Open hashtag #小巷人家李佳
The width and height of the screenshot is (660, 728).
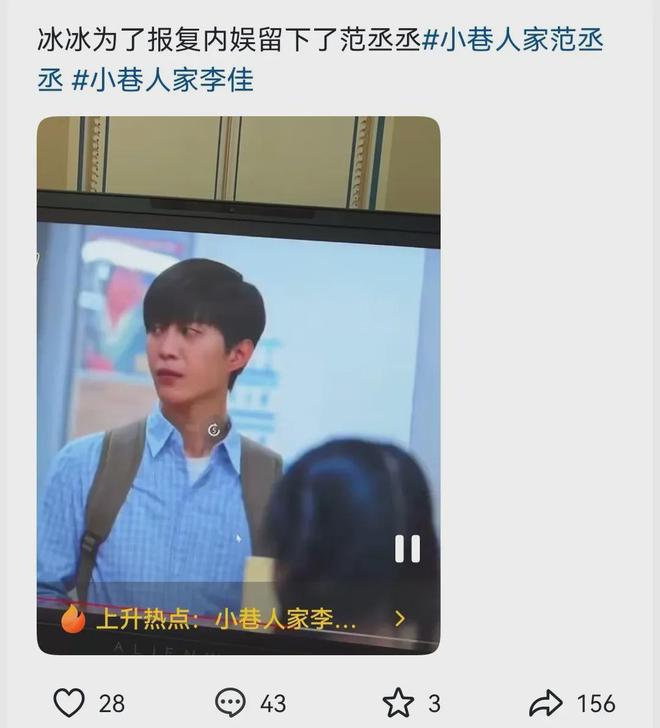162,80
